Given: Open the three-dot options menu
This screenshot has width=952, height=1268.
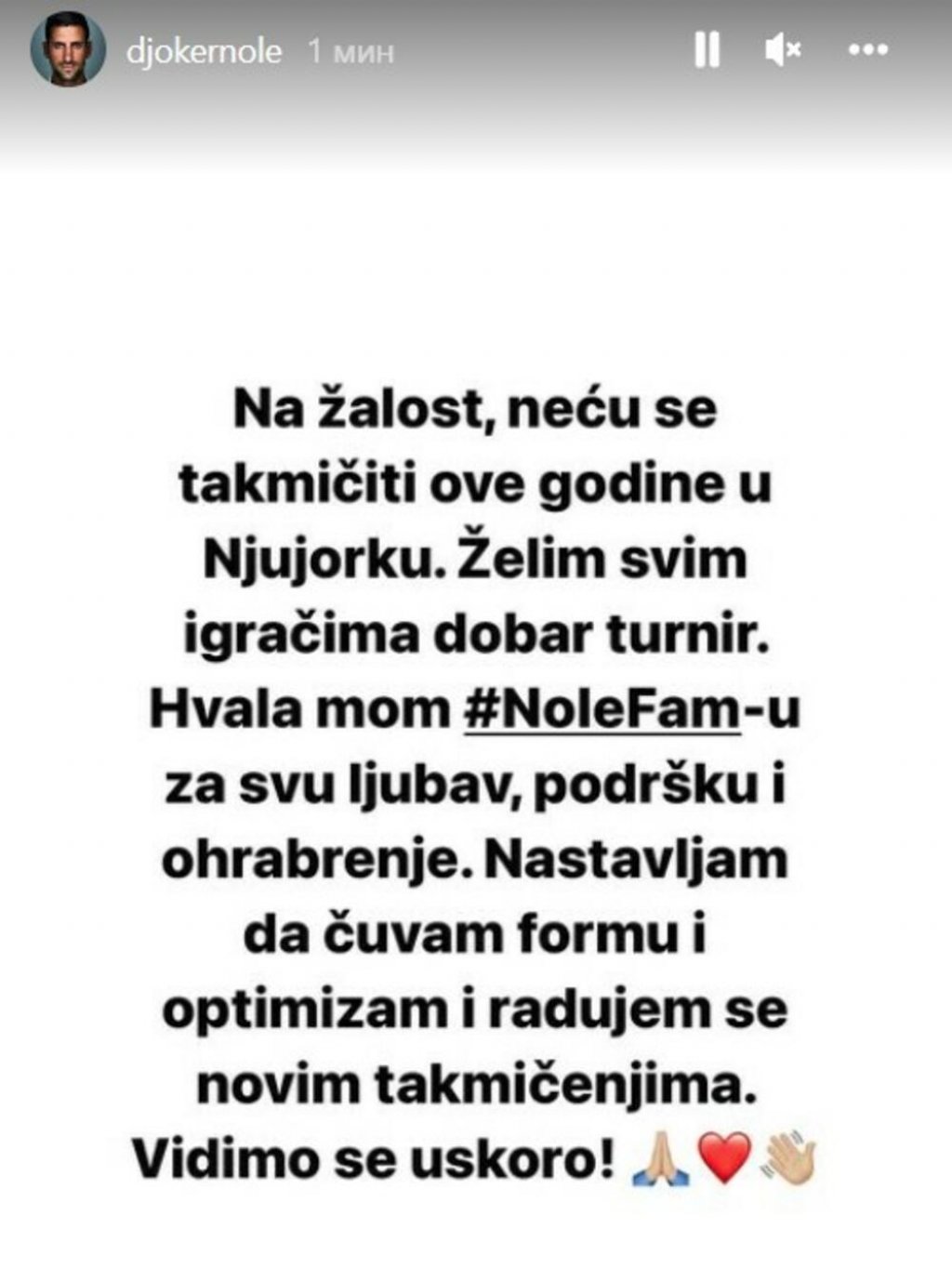Looking at the screenshot, I should coord(868,50).
